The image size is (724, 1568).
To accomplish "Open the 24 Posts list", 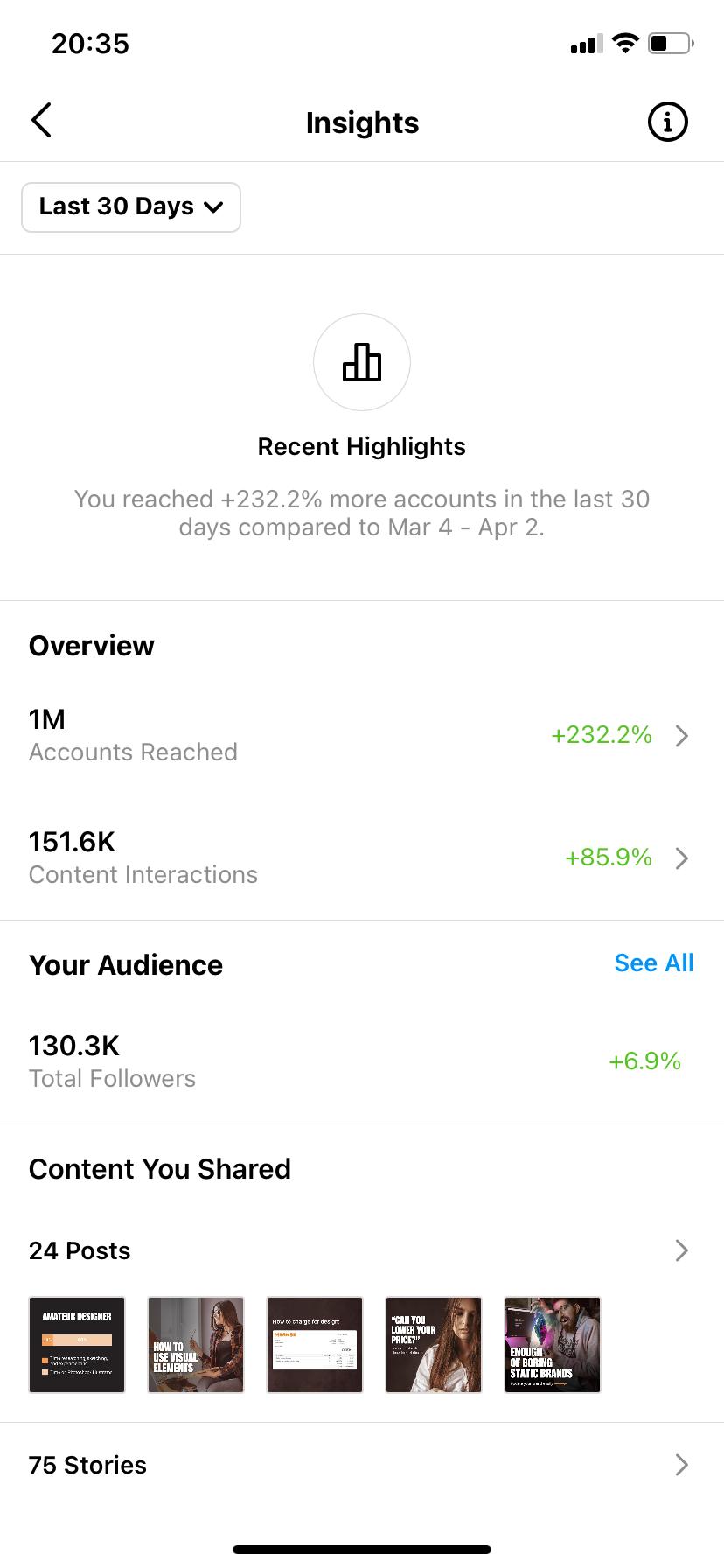I will click(x=362, y=1250).
